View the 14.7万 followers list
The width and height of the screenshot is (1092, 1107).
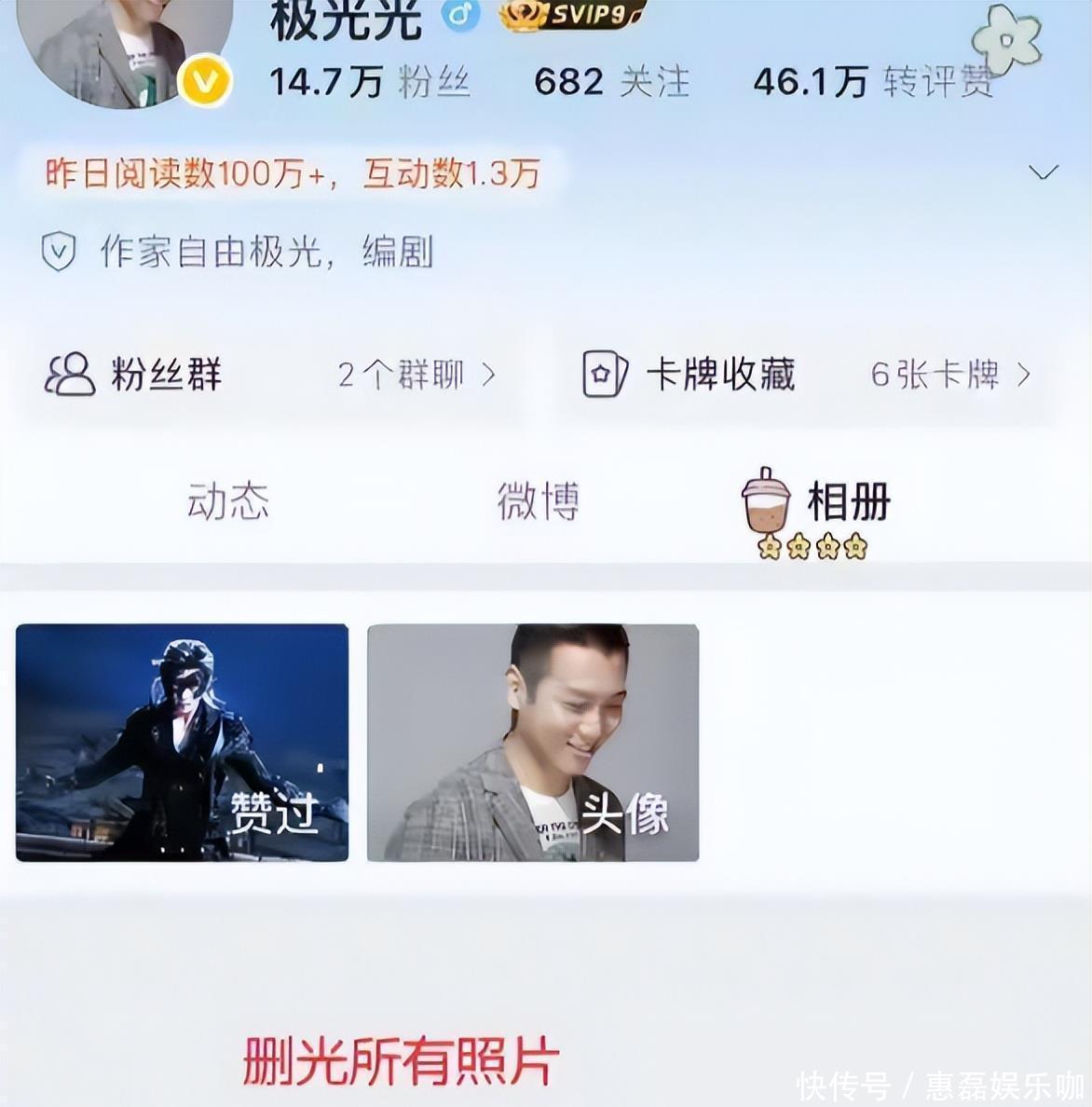click(369, 83)
